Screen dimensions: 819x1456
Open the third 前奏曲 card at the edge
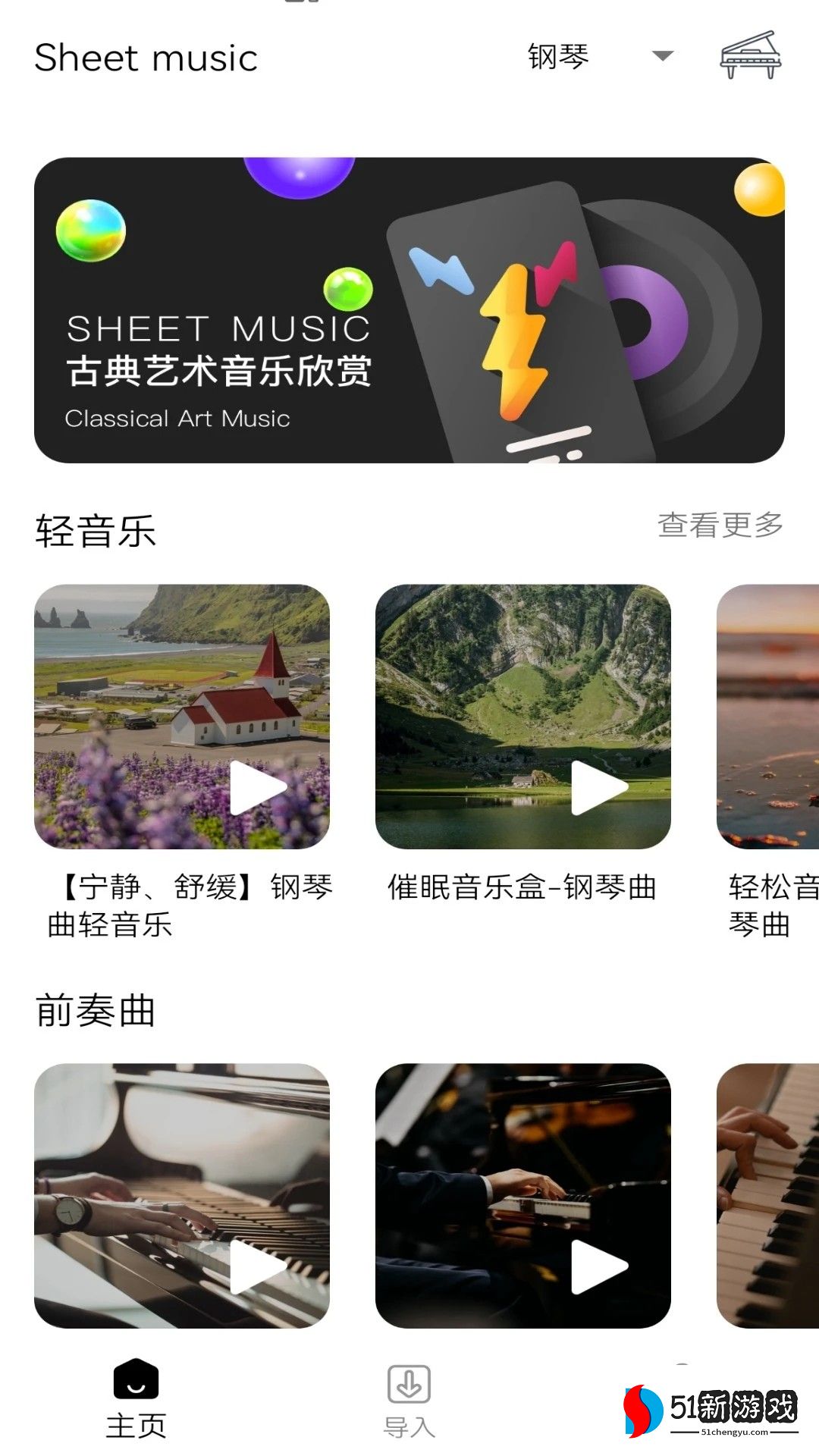point(767,1195)
